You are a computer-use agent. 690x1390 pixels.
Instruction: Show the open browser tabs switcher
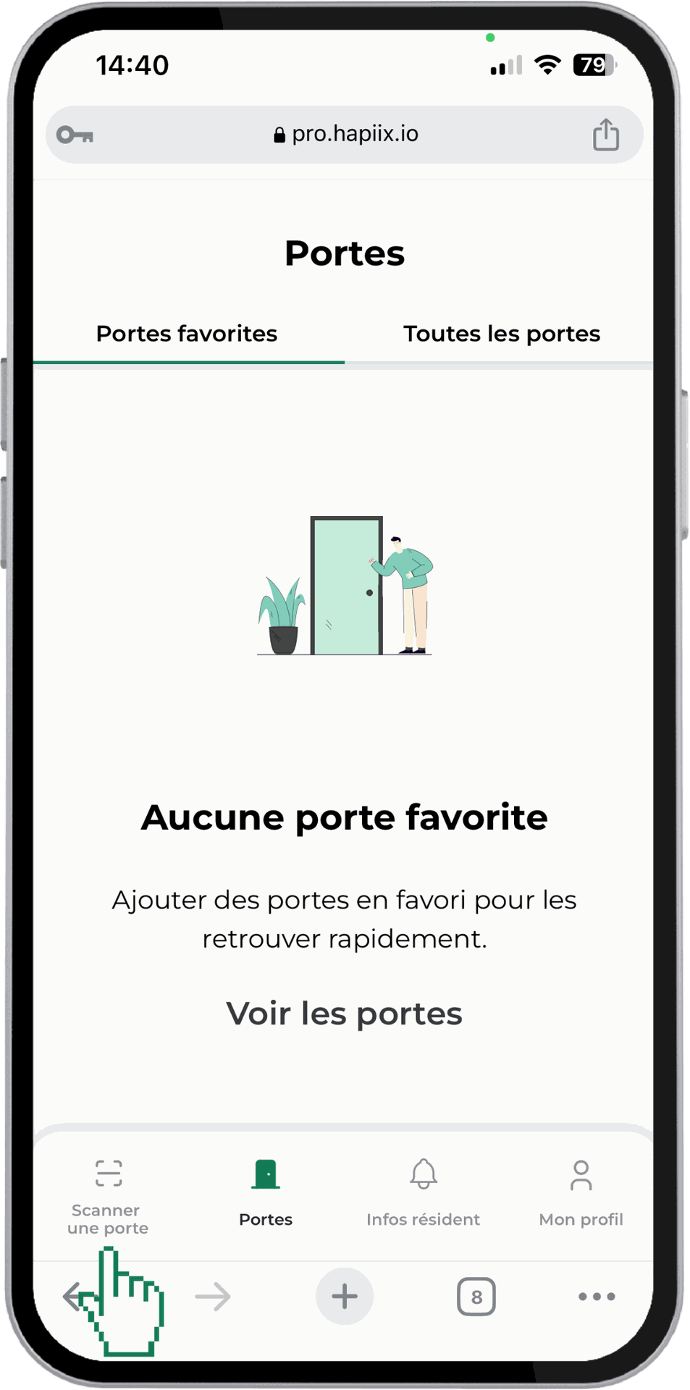coord(476,1297)
